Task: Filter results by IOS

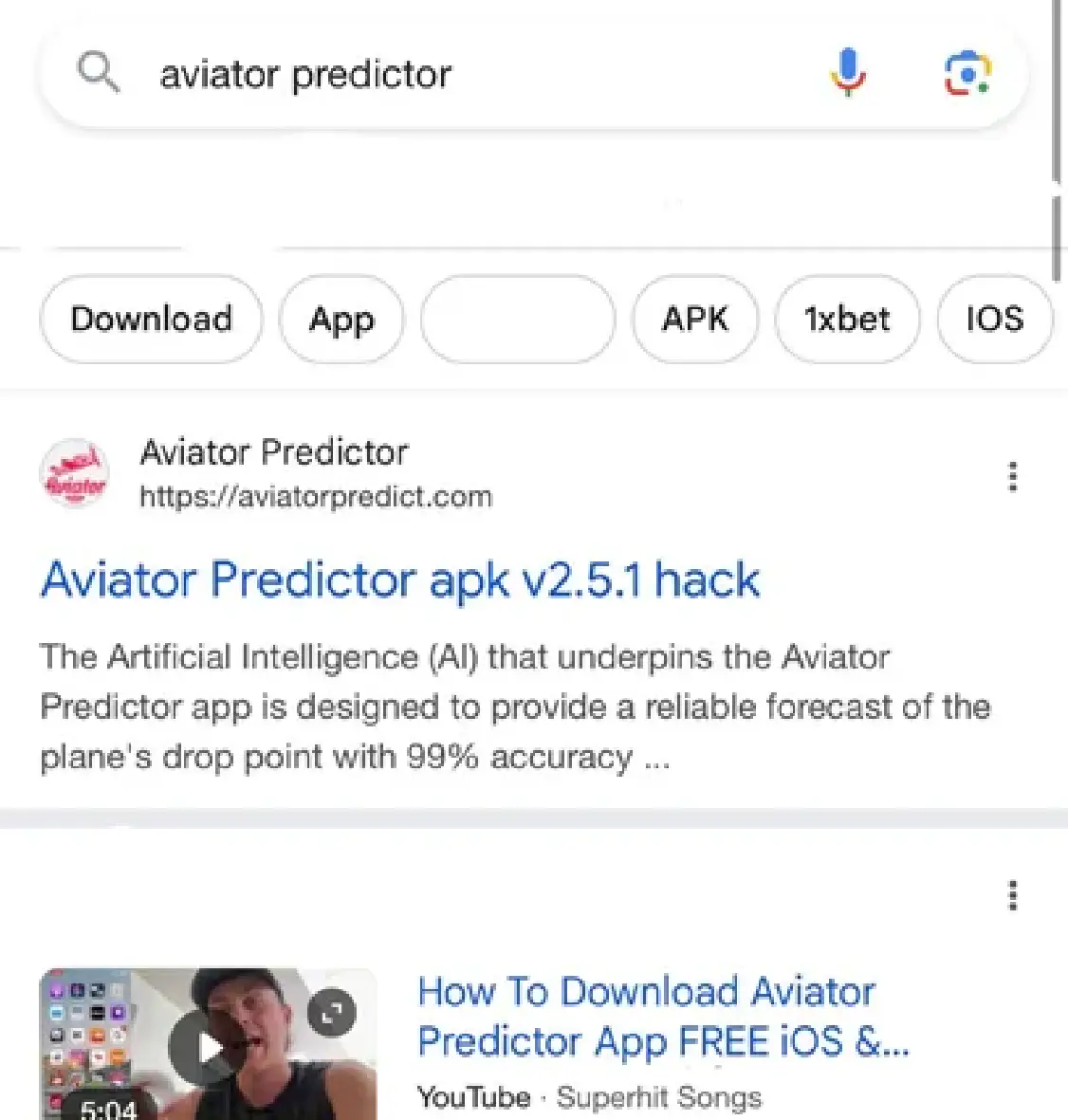Action: (x=994, y=320)
